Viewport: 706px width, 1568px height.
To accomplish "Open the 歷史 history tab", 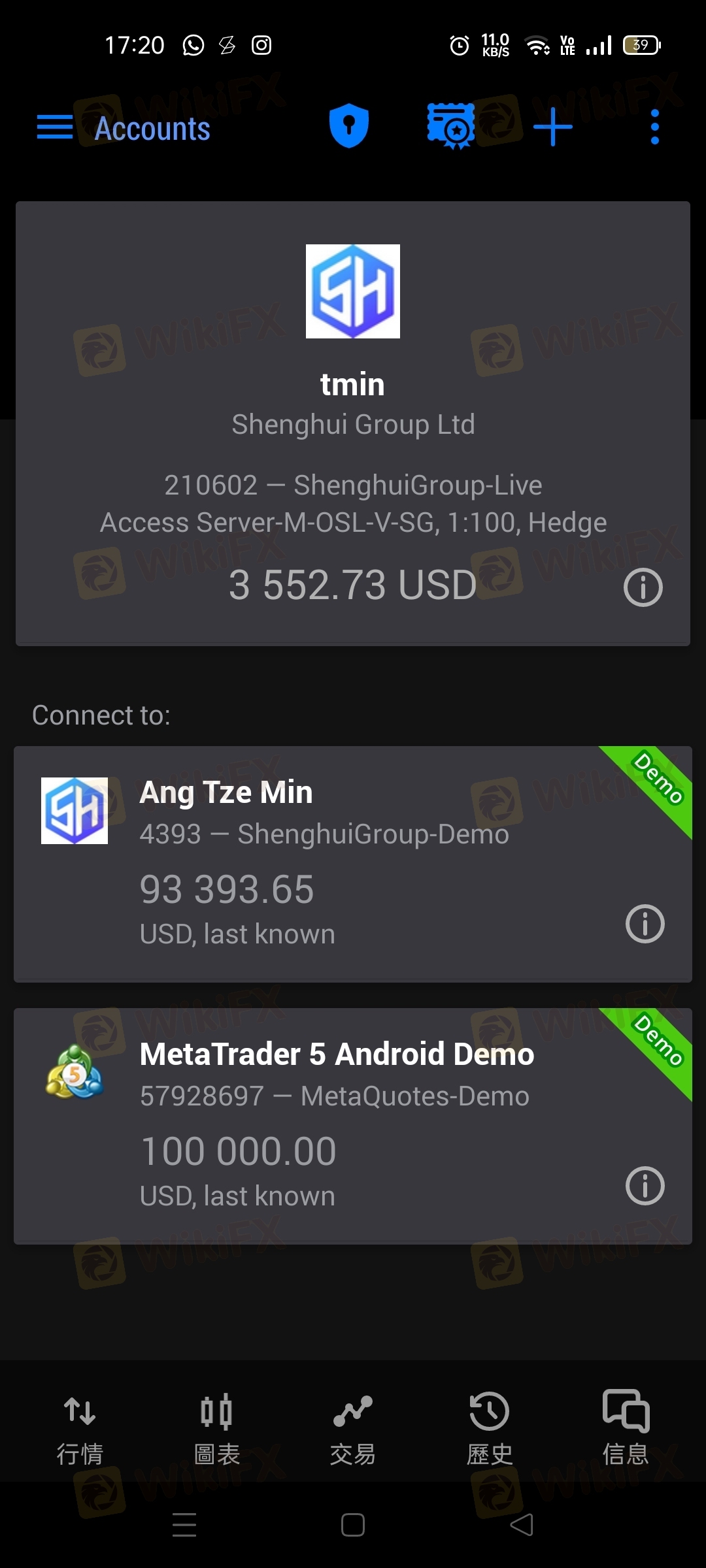I will coord(490,1428).
